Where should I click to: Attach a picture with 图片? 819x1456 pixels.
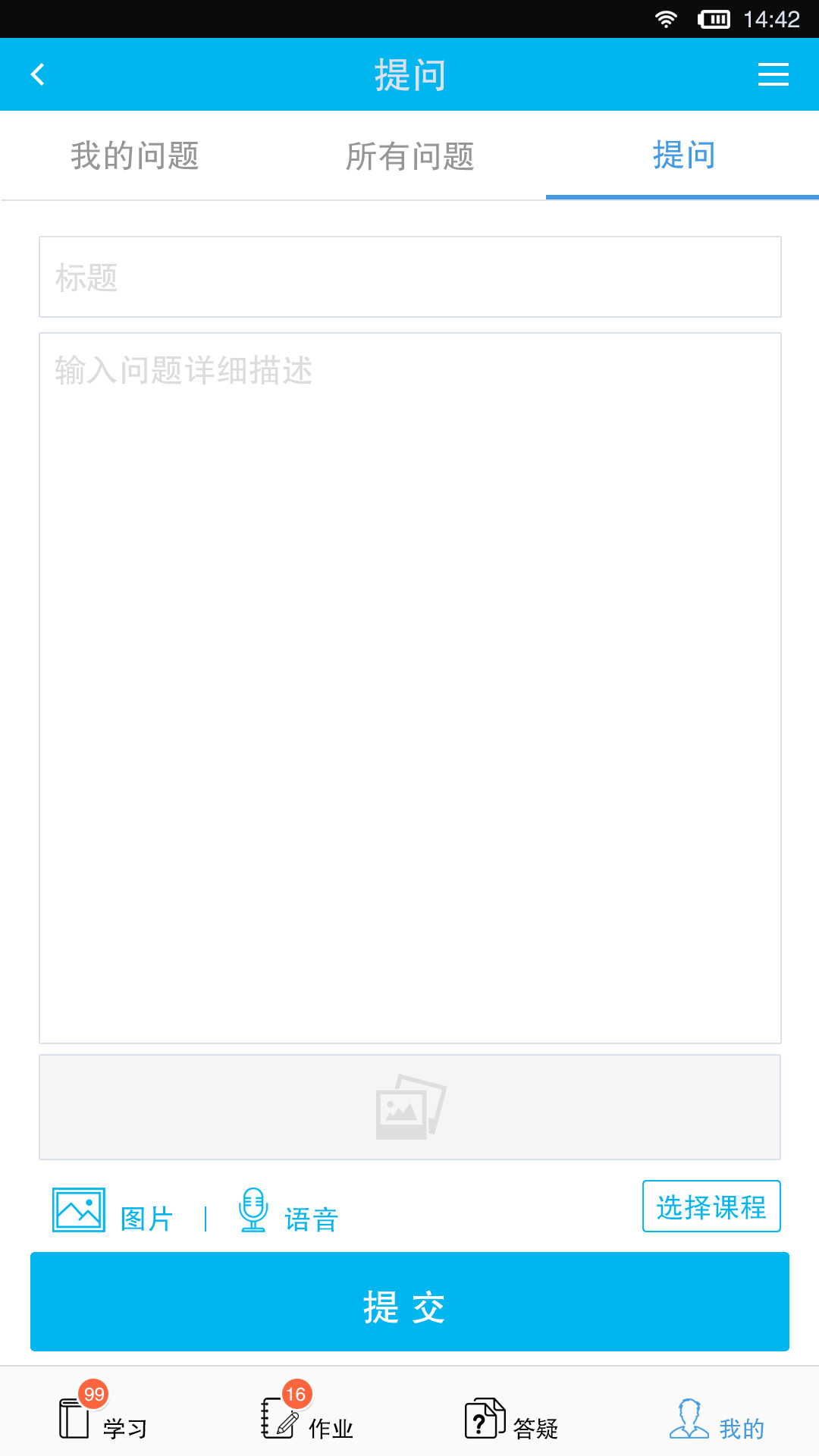(113, 1213)
